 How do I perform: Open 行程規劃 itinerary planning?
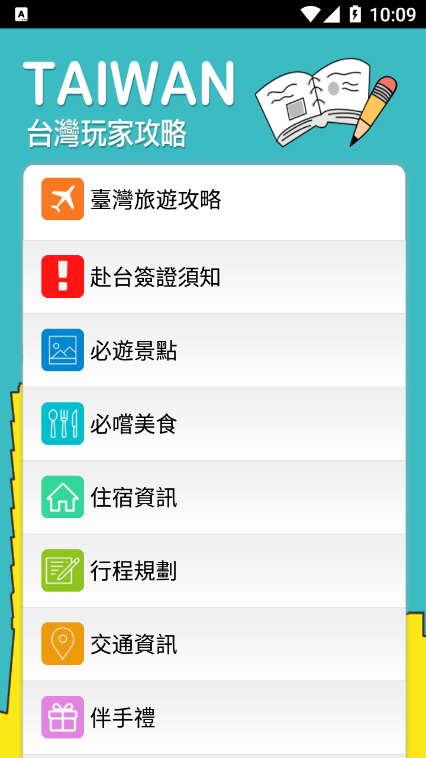[214, 571]
